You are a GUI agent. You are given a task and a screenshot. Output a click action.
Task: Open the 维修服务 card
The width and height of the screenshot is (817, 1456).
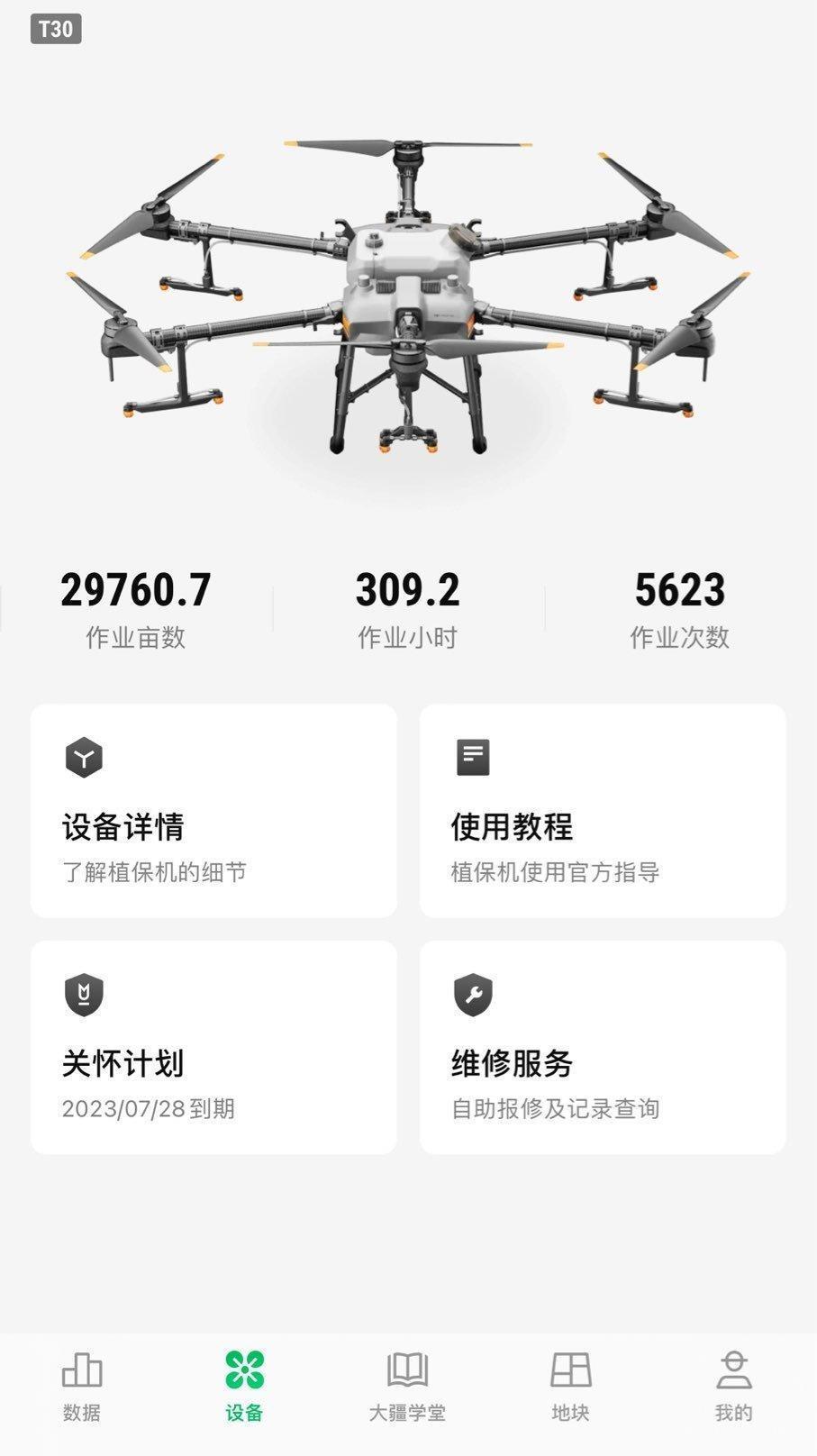click(602, 1047)
